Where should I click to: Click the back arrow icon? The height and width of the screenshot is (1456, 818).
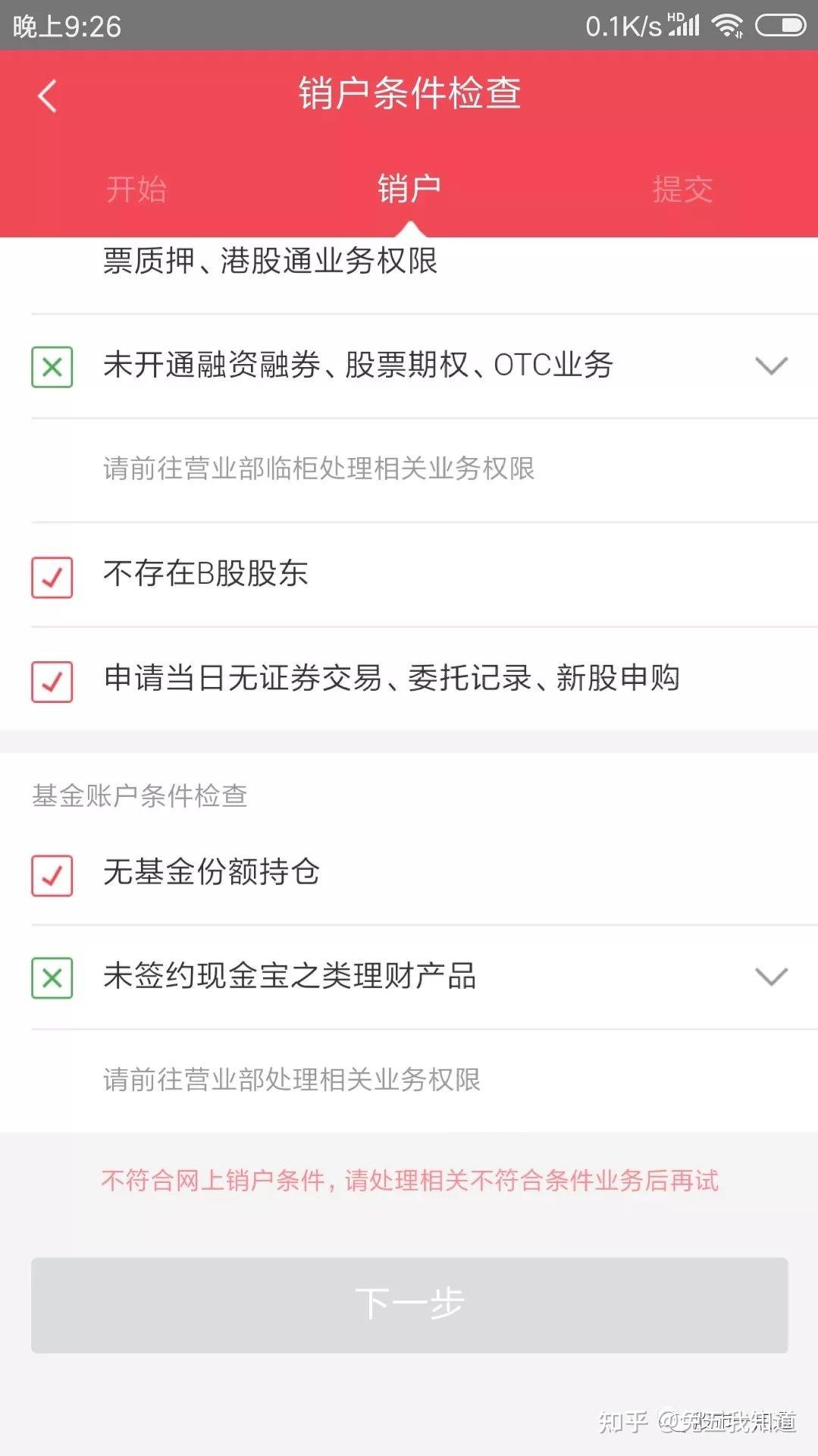(x=48, y=96)
